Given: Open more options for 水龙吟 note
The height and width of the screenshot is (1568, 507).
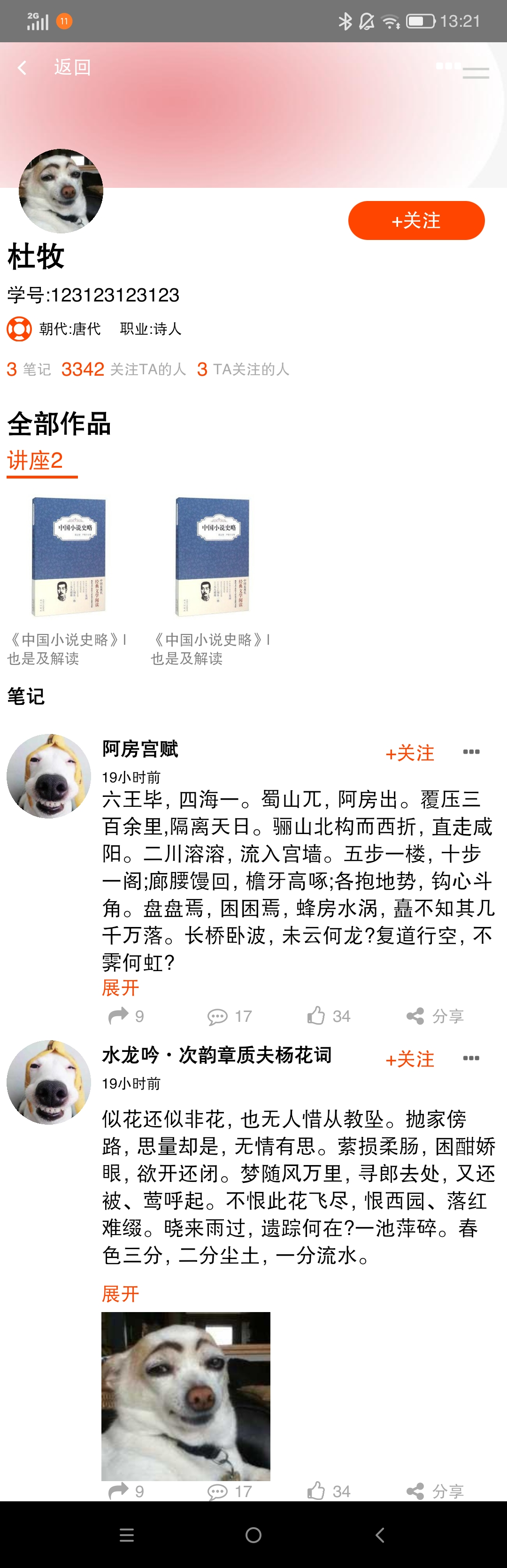Looking at the screenshot, I should click(470, 1058).
